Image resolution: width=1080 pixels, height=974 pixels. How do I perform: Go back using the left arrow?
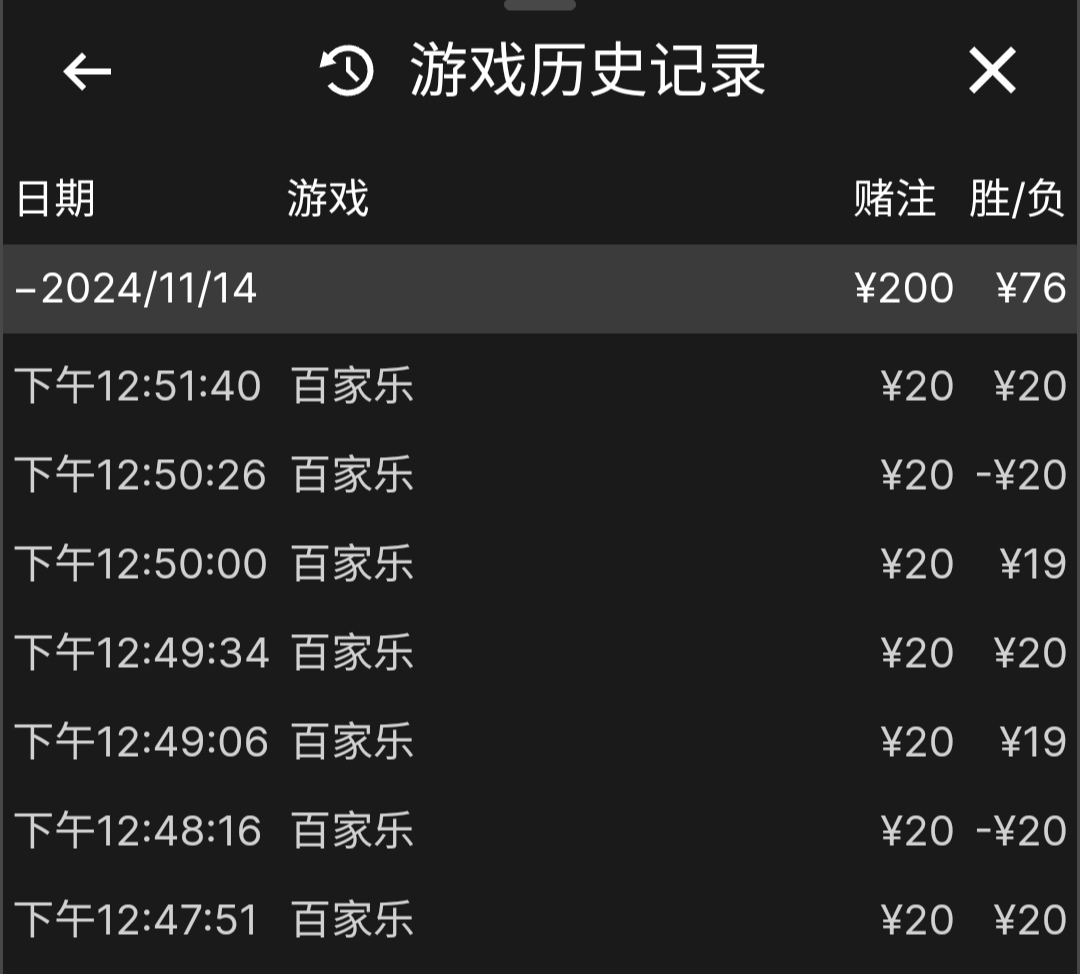pos(87,72)
